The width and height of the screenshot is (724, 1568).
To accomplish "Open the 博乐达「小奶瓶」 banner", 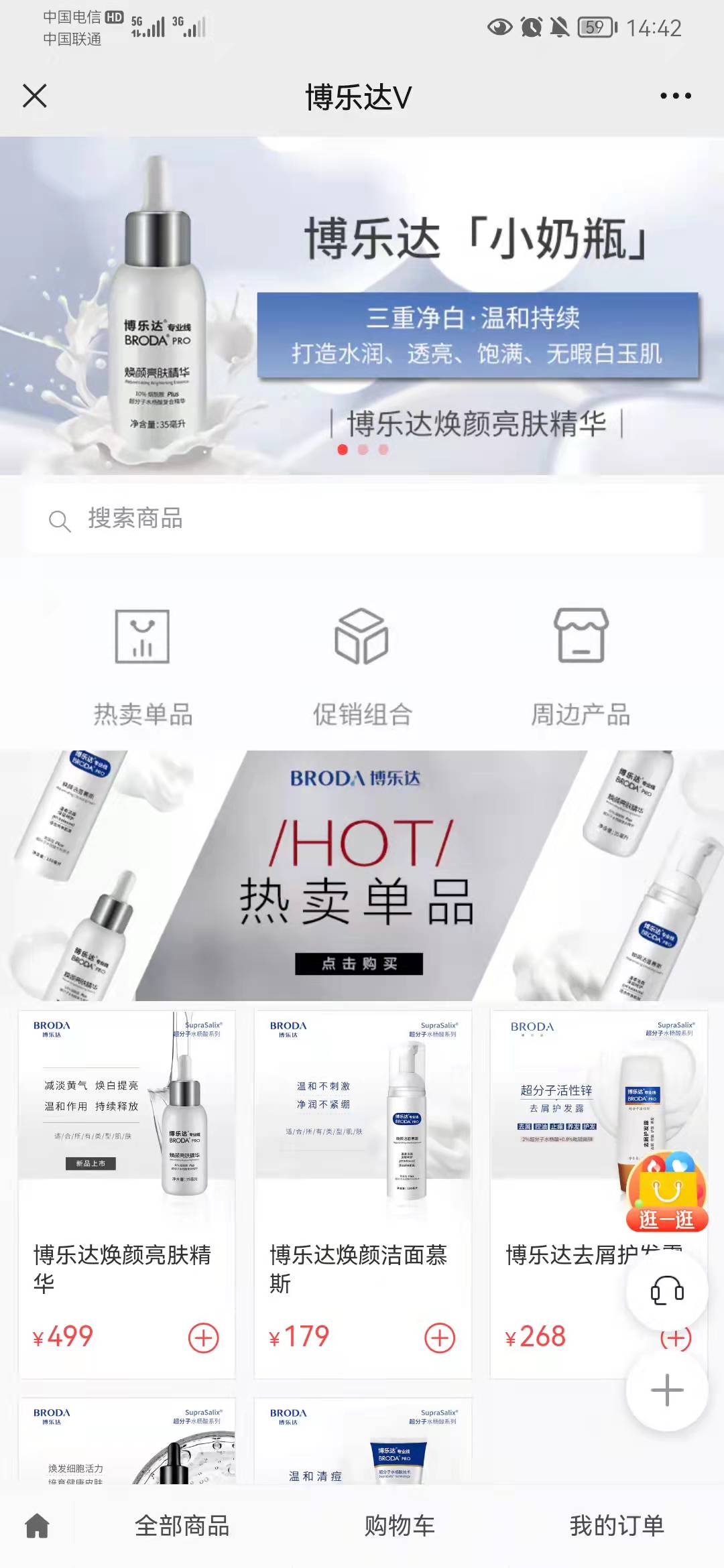I will tap(362, 306).
